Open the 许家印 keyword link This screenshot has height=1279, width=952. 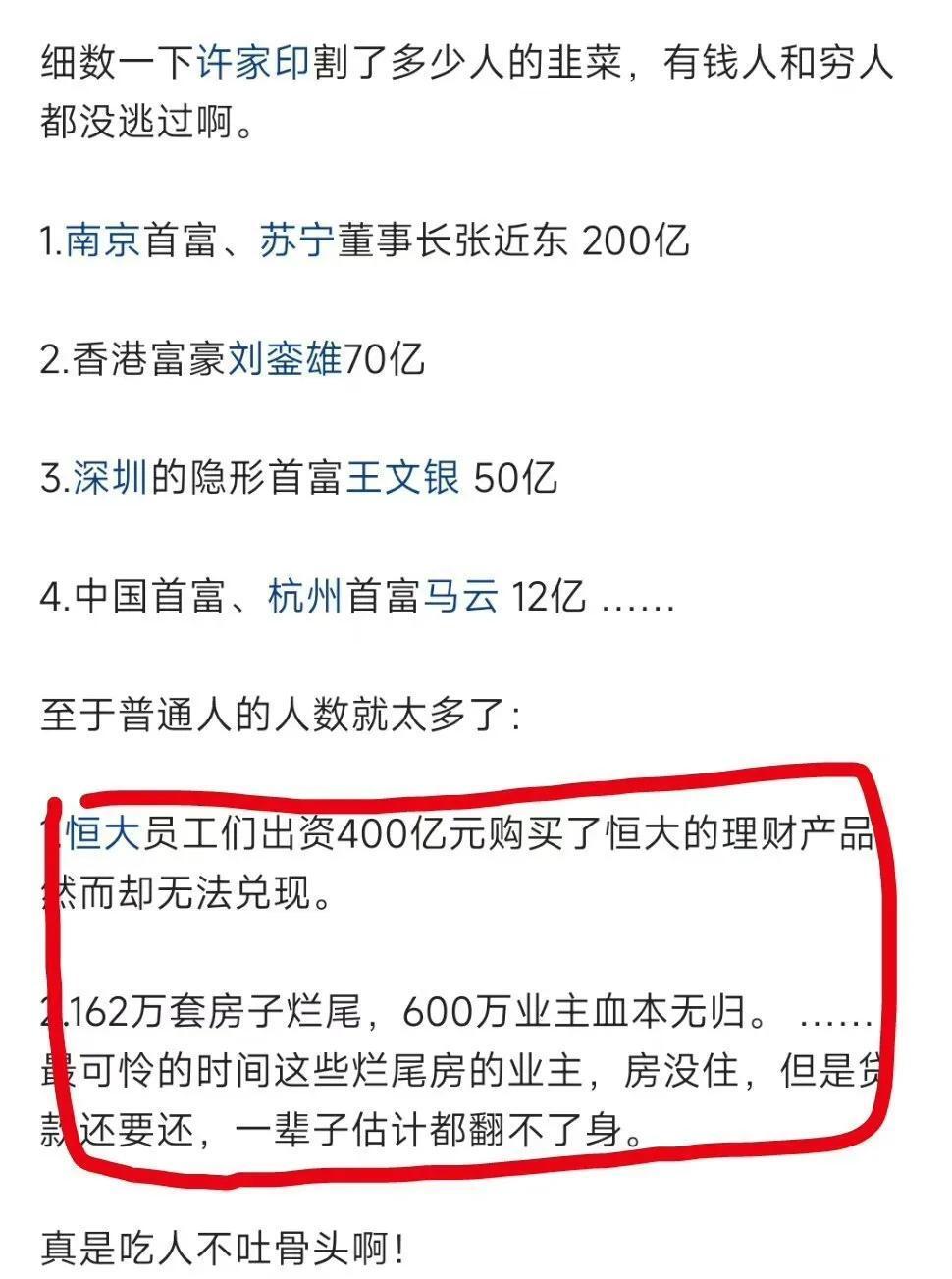[253, 63]
